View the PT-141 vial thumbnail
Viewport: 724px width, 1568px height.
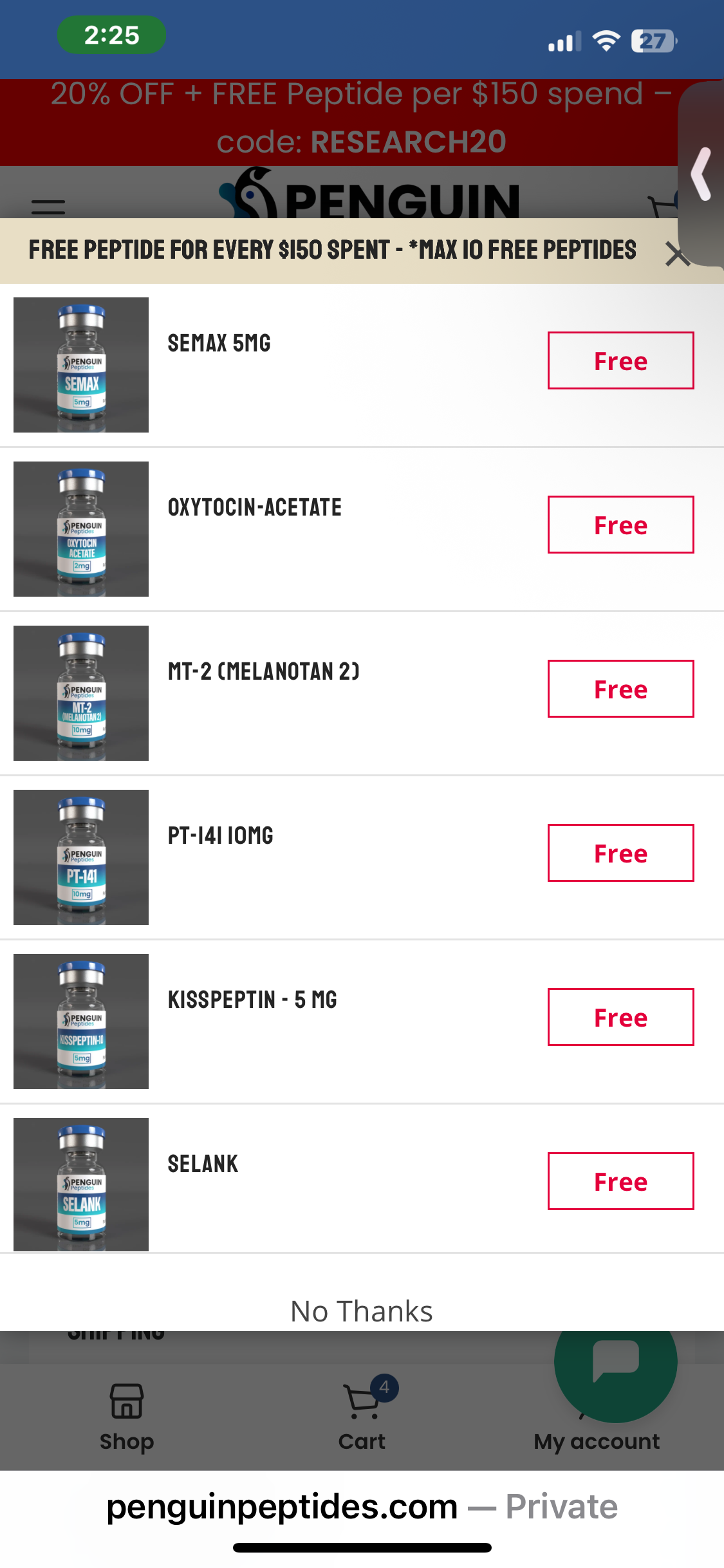pos(81,857)
